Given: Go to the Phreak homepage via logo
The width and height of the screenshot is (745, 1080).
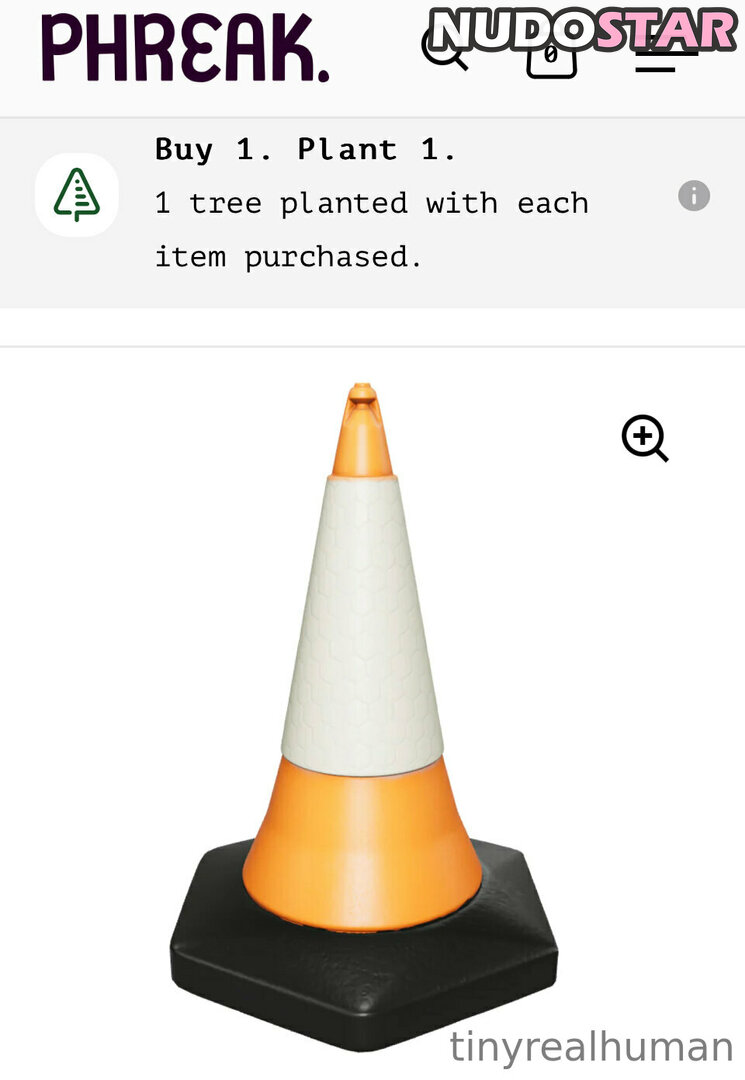Looking at the screenshot, I should click(185, 48).
